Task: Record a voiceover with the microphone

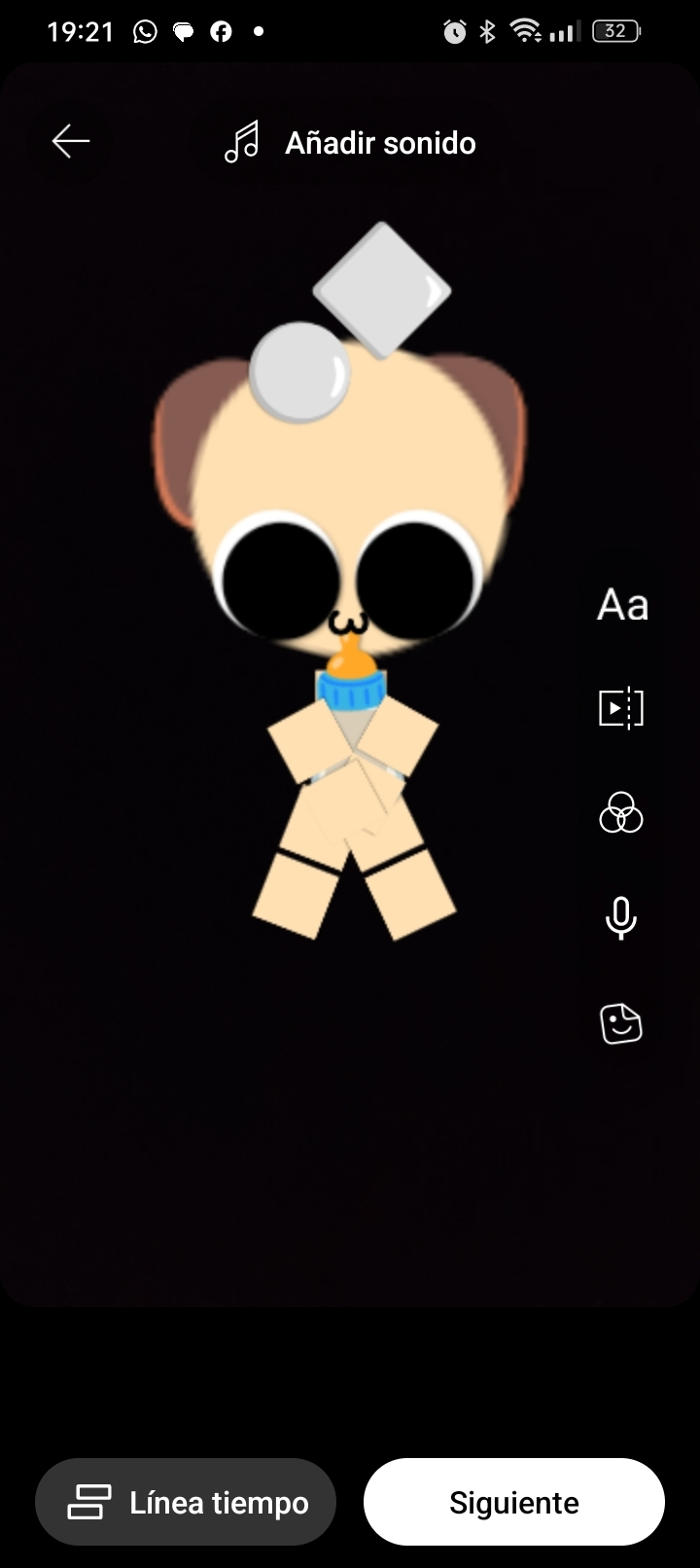Action: [x=621, y=918]
